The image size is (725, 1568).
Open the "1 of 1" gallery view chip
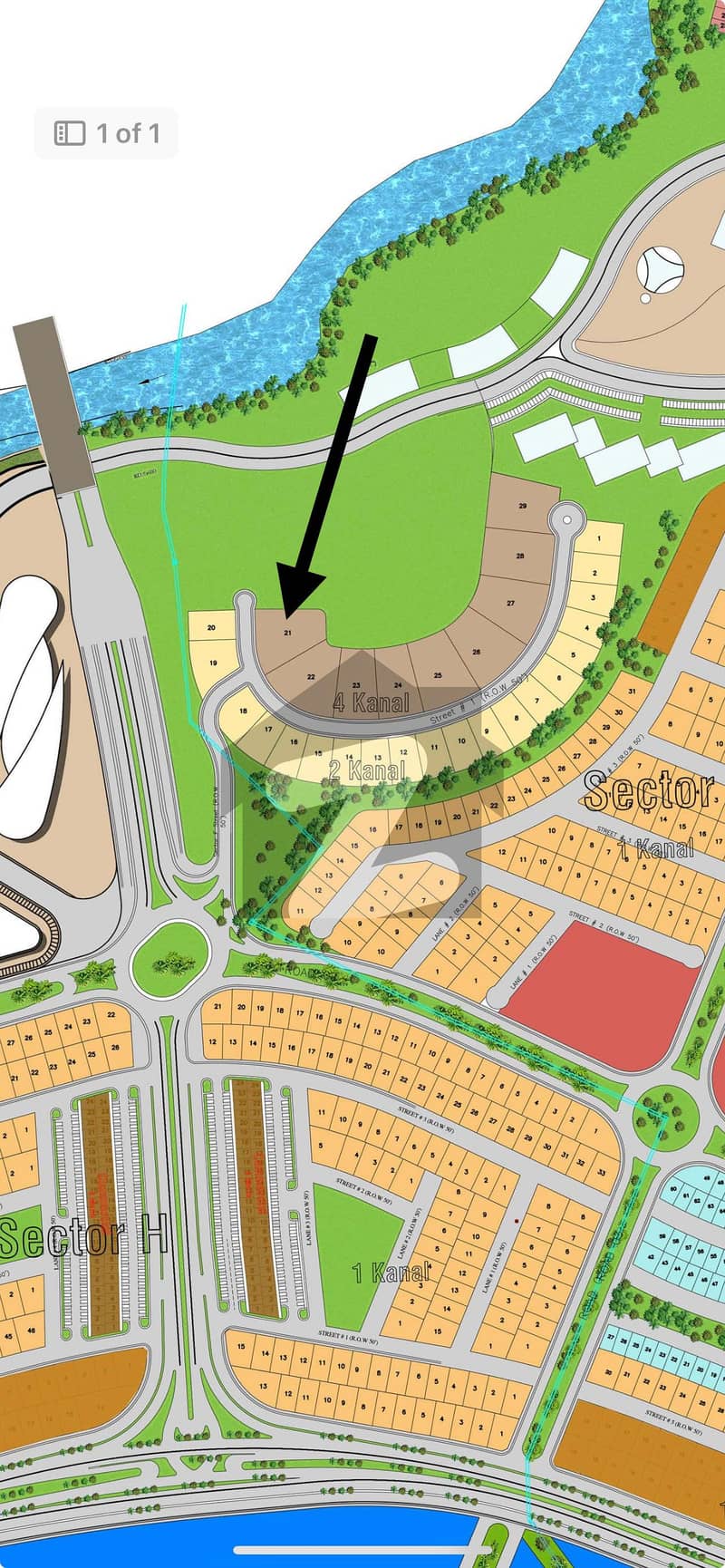coord(106,133)
